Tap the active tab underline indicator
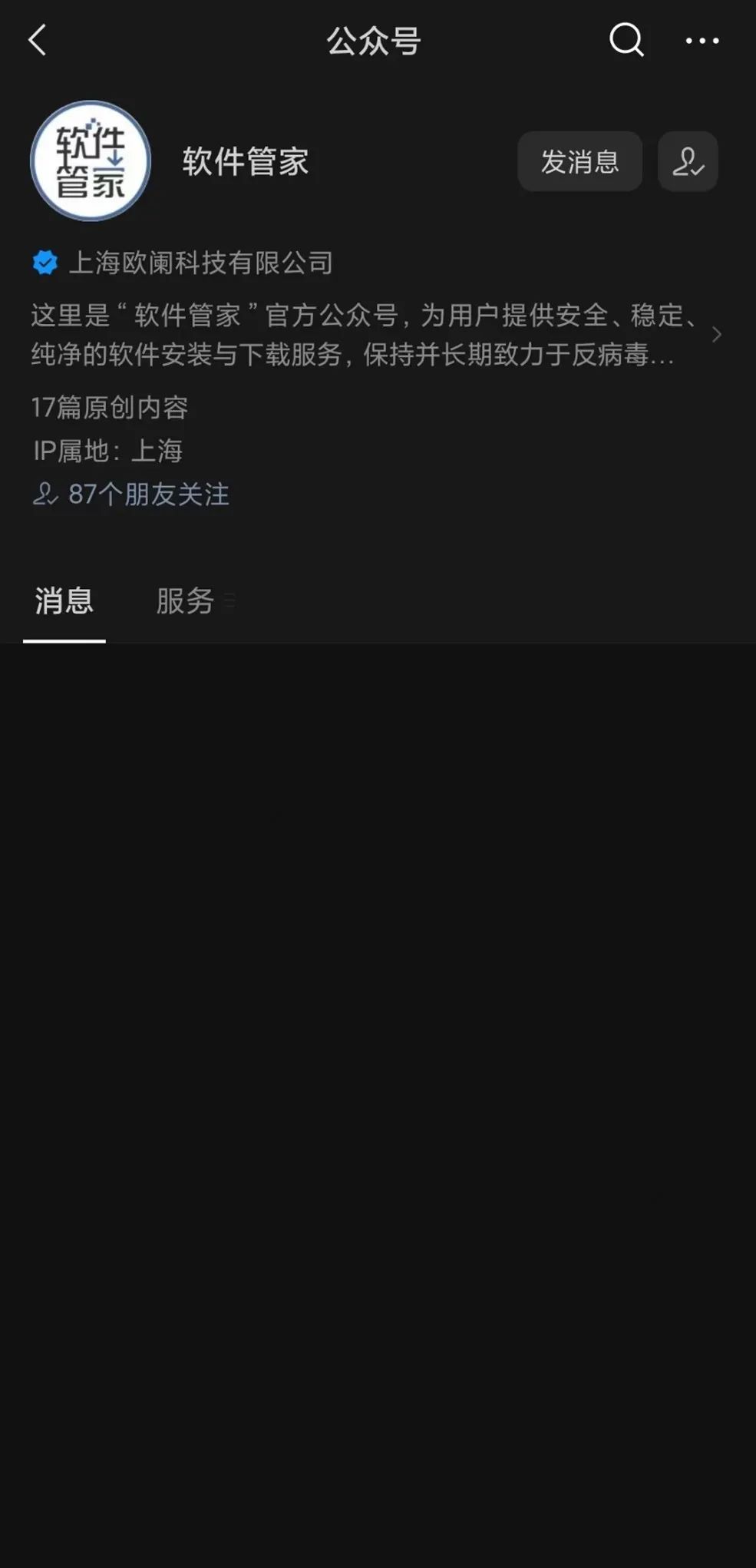Viewport: 756px width, 1568px height. (x=65, y=638)
